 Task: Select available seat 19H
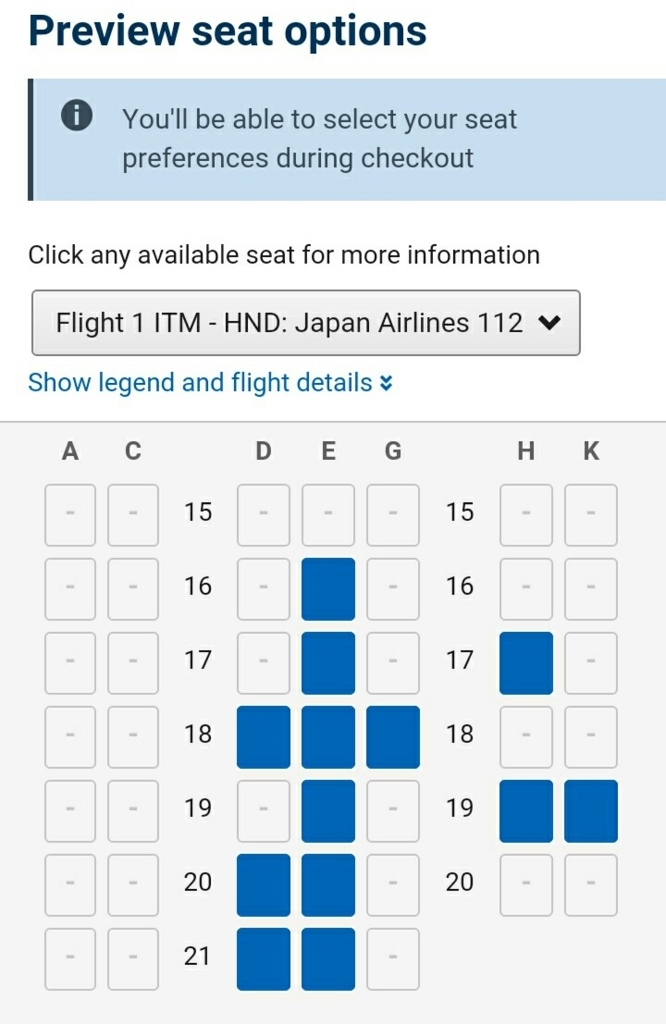tap(526, 811)
